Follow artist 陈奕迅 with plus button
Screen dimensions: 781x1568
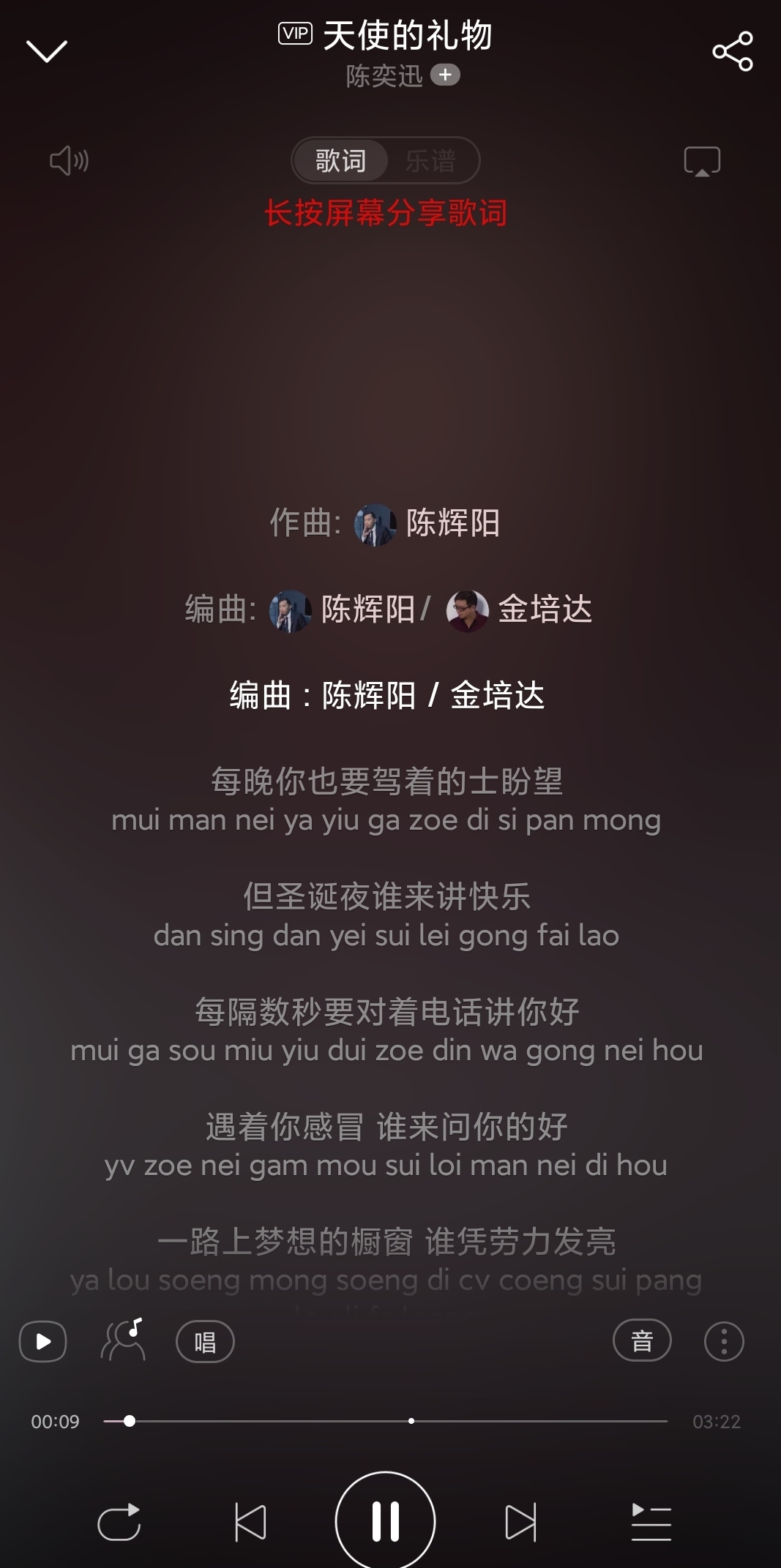tap(445, 75)
